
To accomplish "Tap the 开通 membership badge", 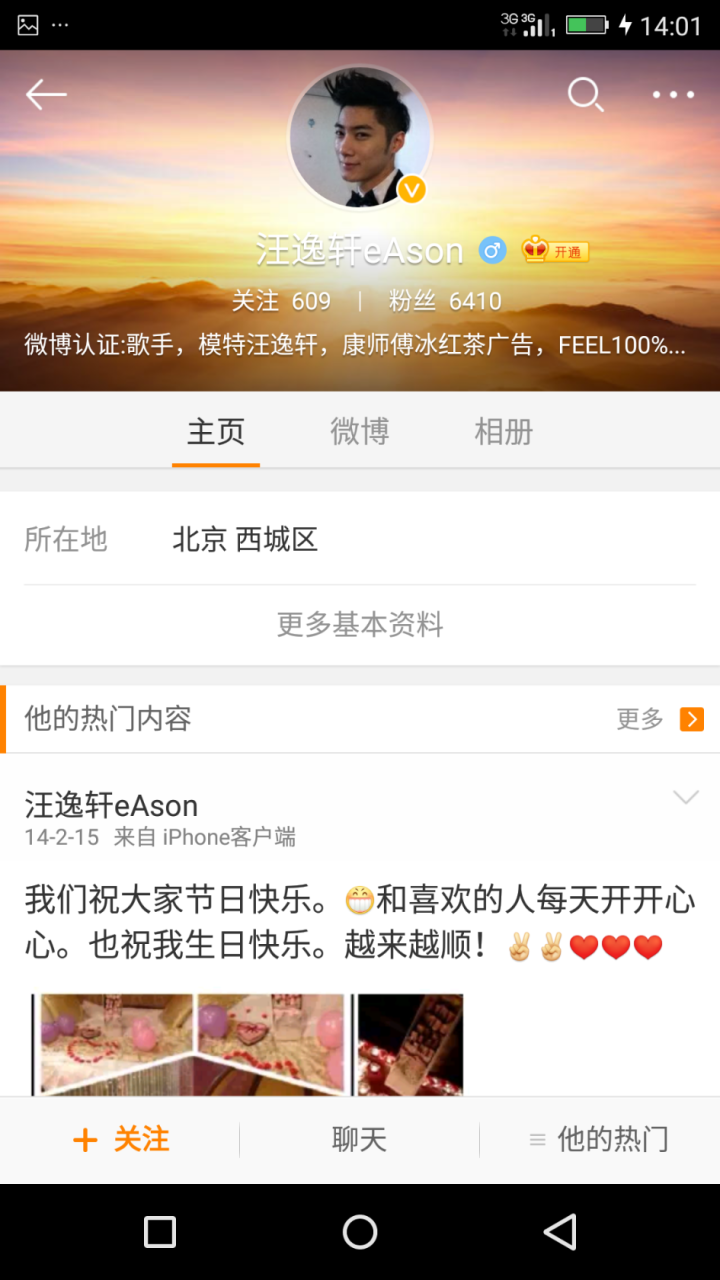I will pyautogui.click(x=556, y=251).
